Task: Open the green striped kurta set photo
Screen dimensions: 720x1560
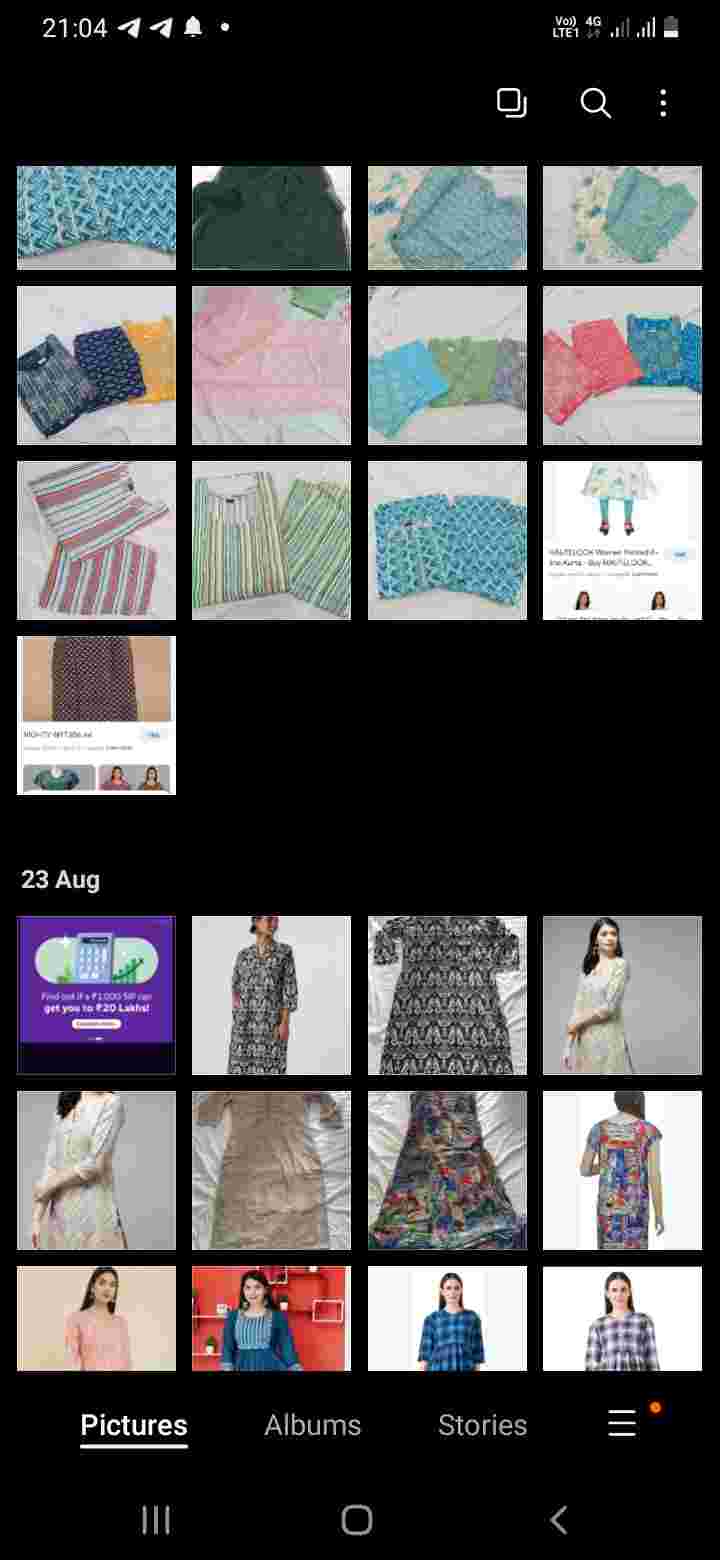Action: (271, 540)
